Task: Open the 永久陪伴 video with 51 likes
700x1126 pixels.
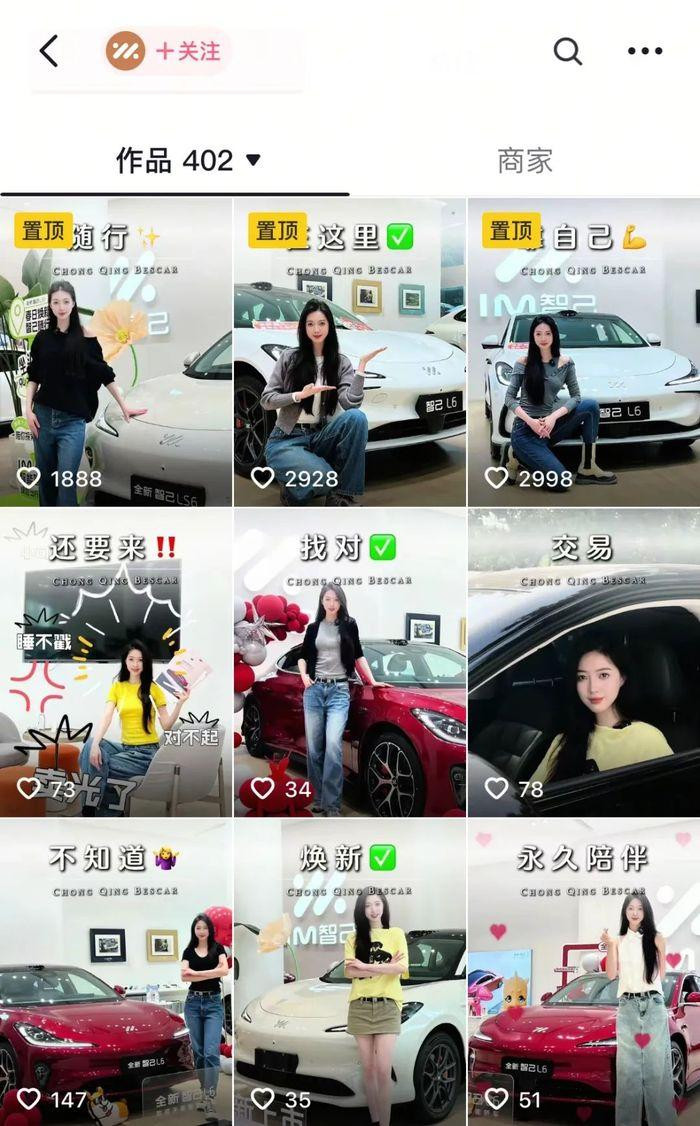Action: coord(584,972)
